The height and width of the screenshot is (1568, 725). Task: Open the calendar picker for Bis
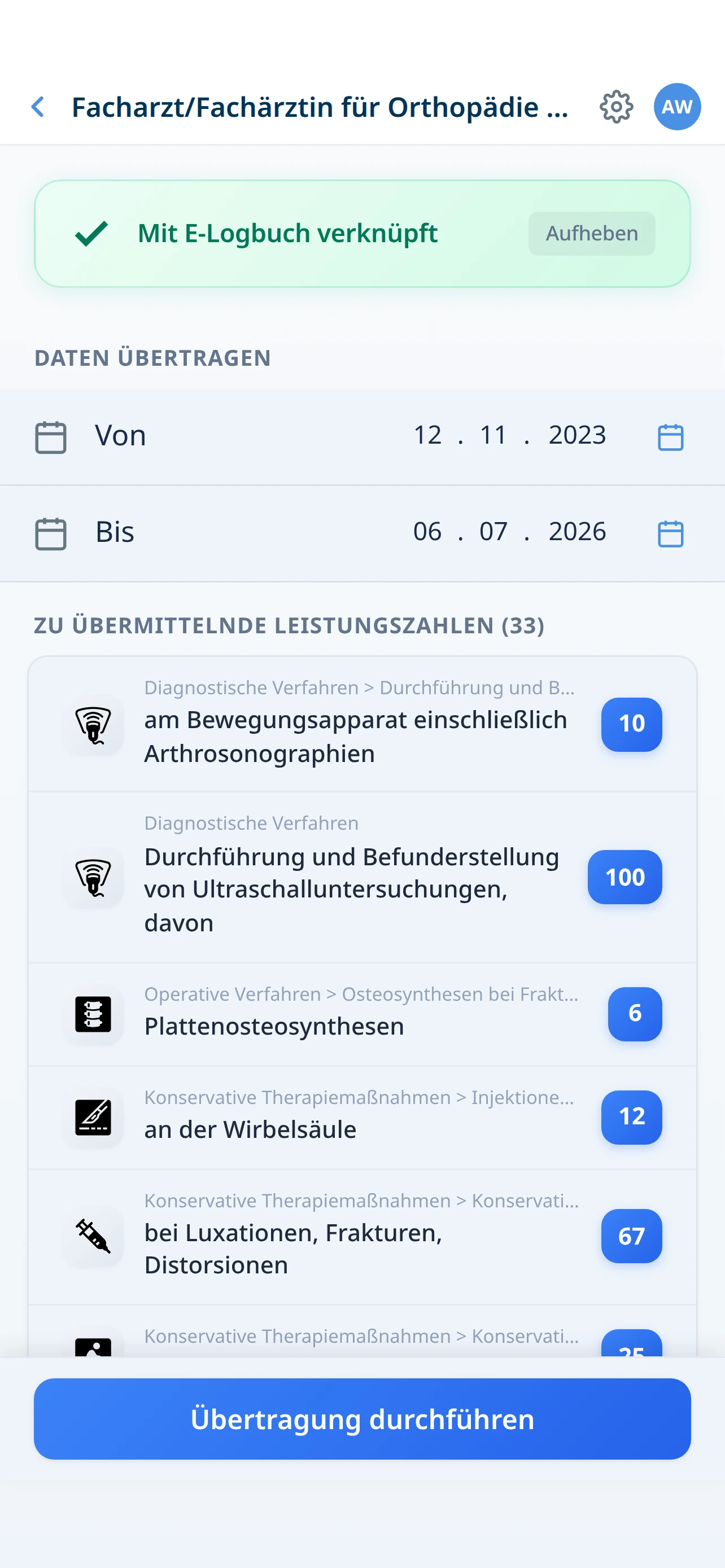(x=670, y=533)
